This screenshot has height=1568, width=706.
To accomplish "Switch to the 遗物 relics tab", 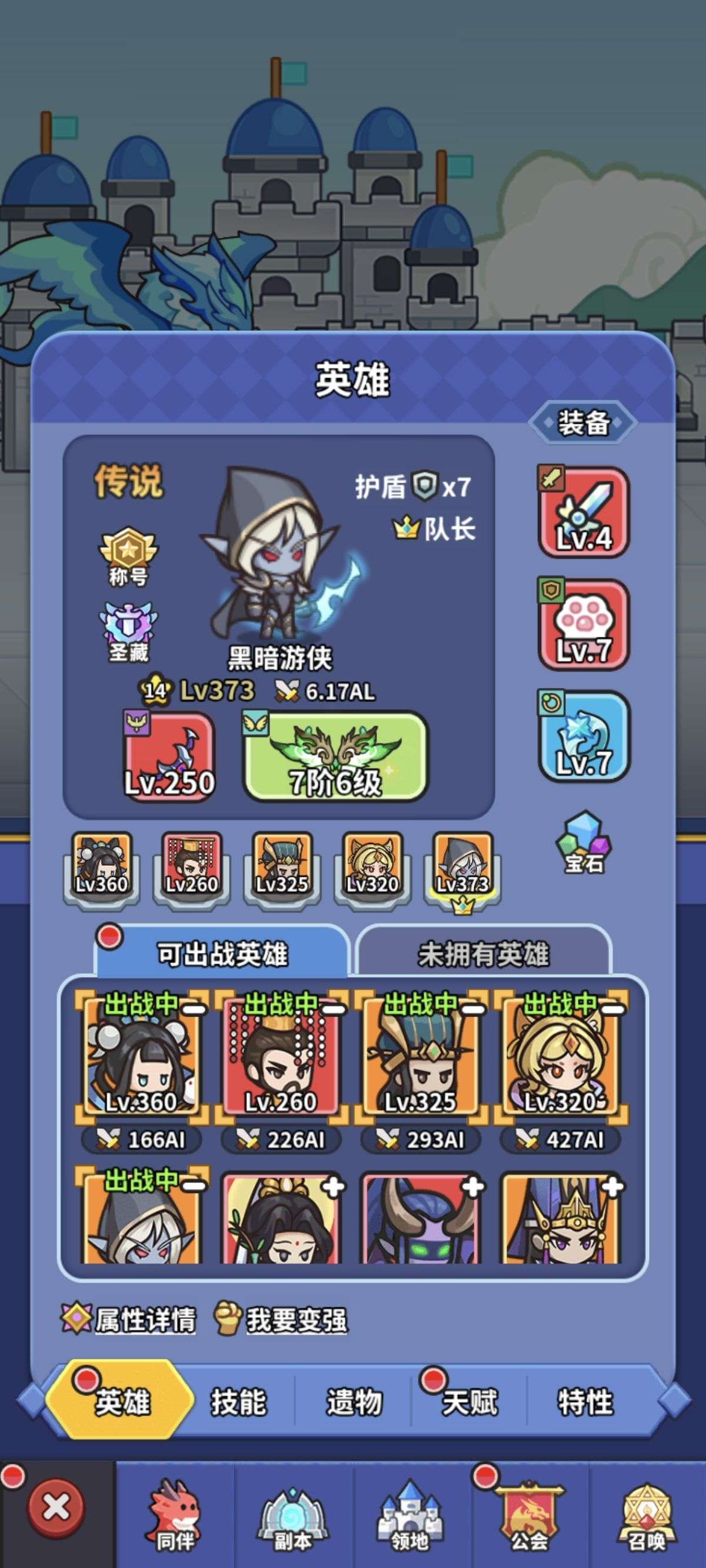I will tap(354, 1402).
